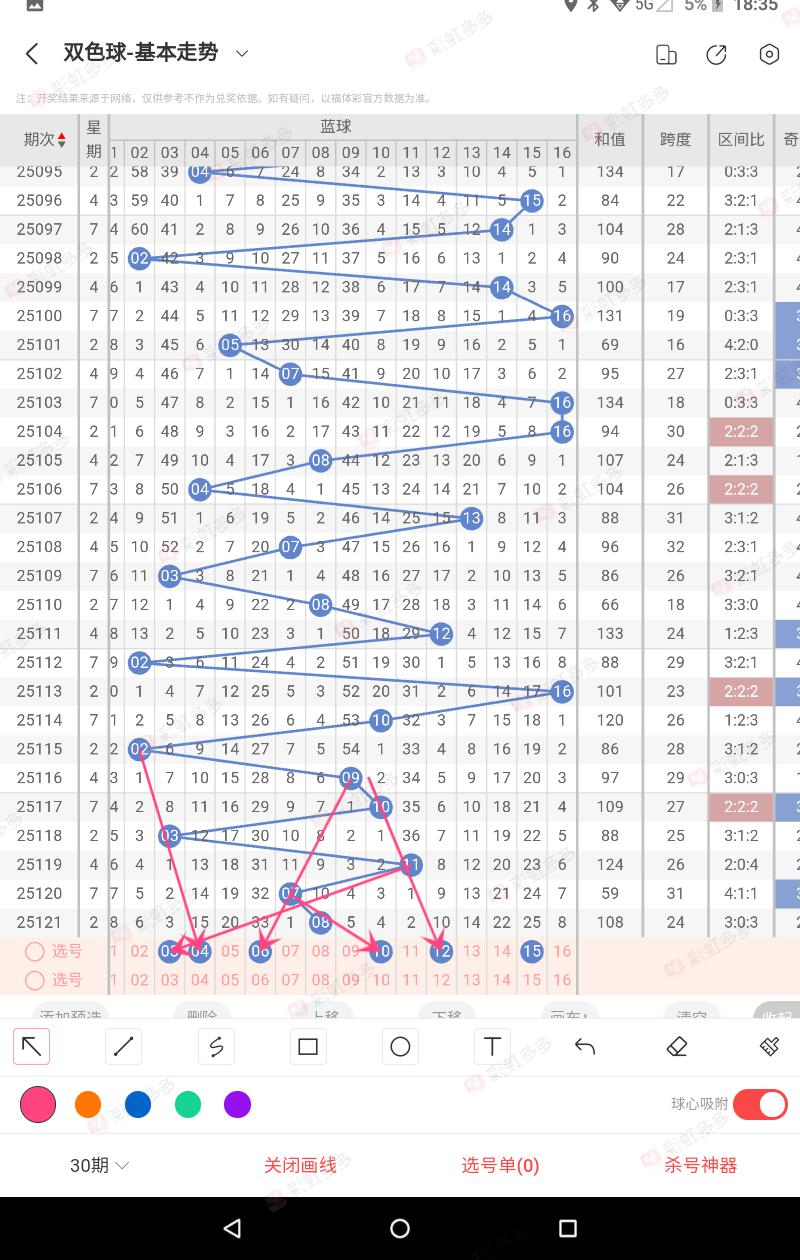Choose the straight line drawing tool
Viewport: 800px width, 1260px height.
(124, 1046)
